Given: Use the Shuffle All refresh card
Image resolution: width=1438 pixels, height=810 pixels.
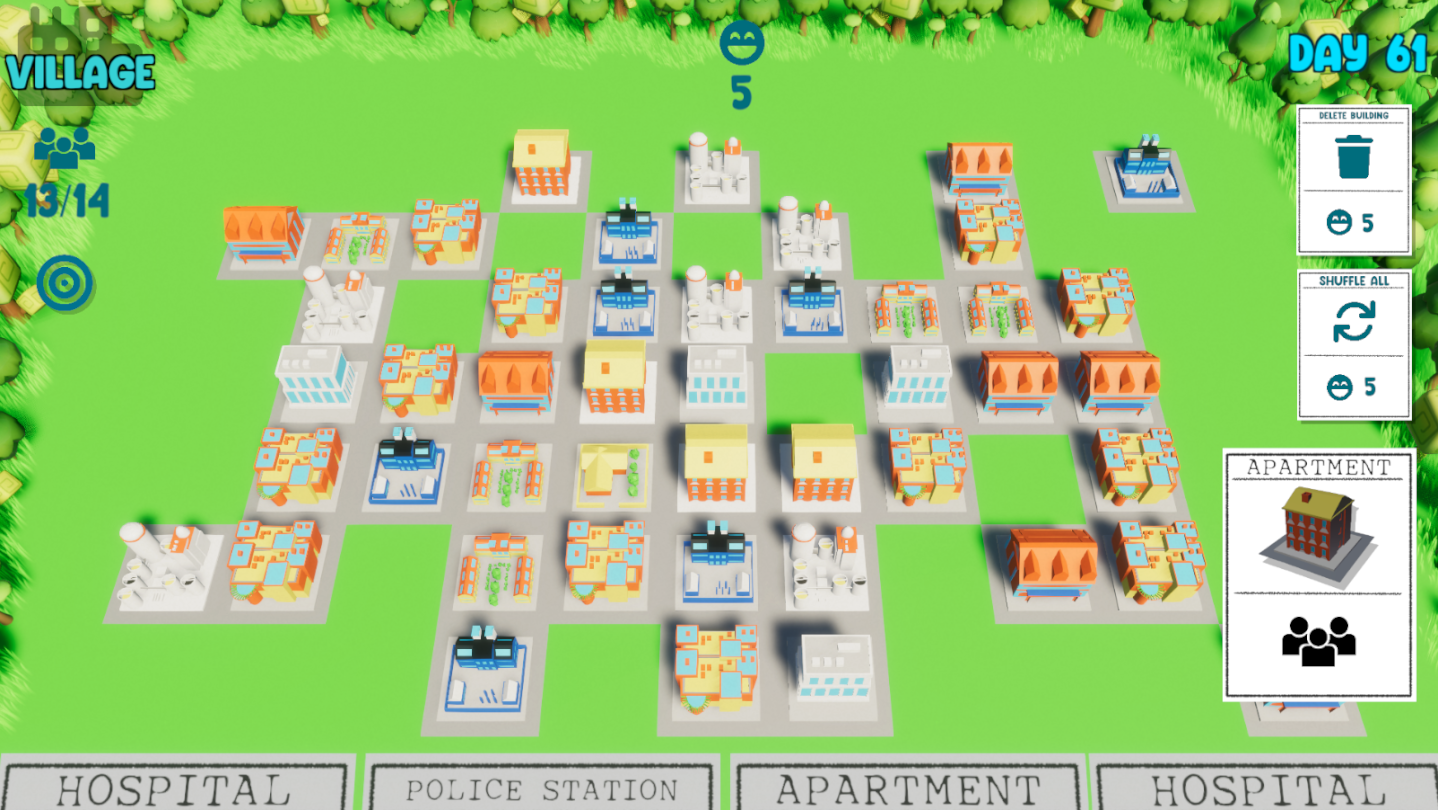Looking at the screenshot, I should tap(1354, 344).
